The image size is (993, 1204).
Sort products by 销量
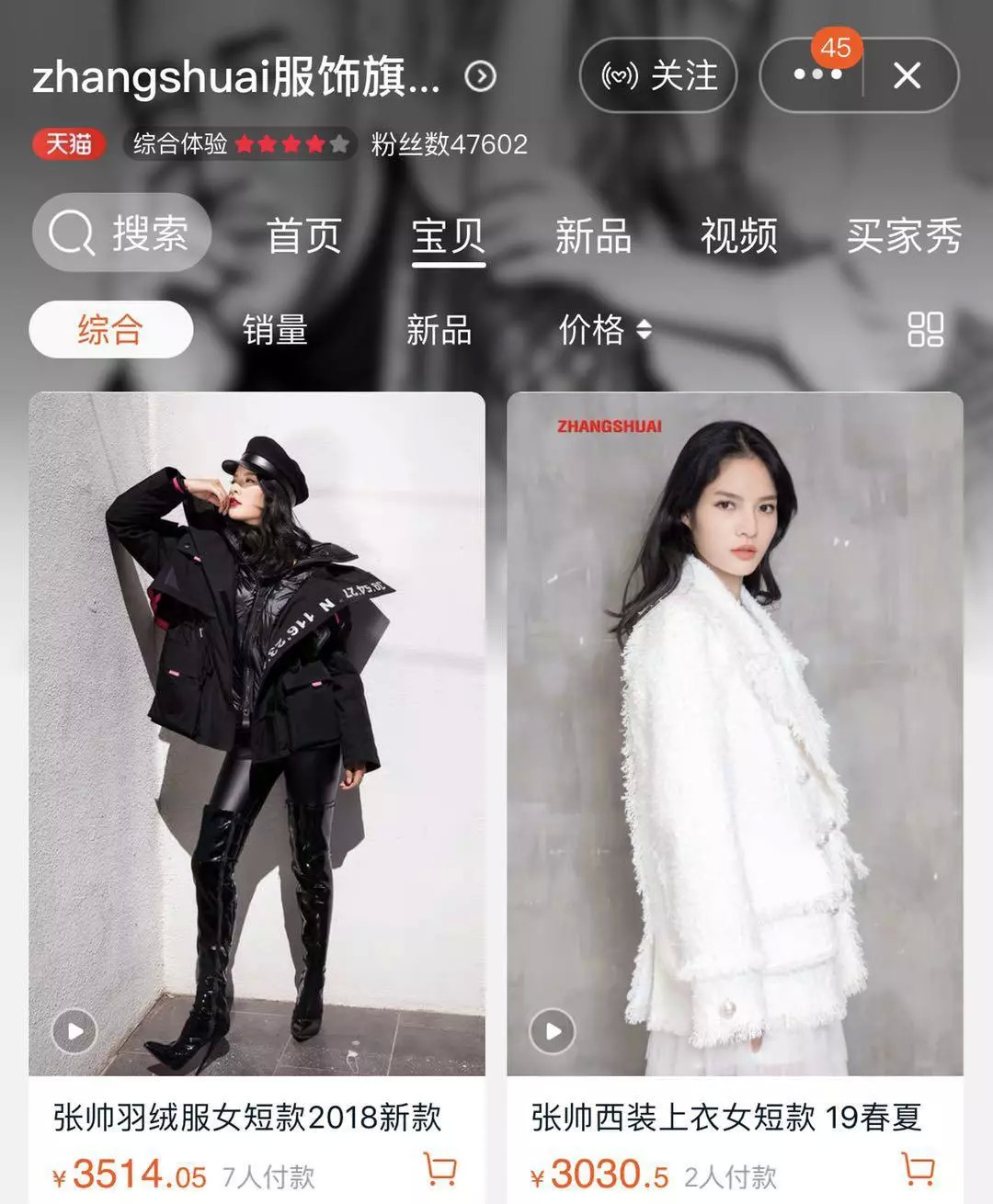(x=275, y=329)
